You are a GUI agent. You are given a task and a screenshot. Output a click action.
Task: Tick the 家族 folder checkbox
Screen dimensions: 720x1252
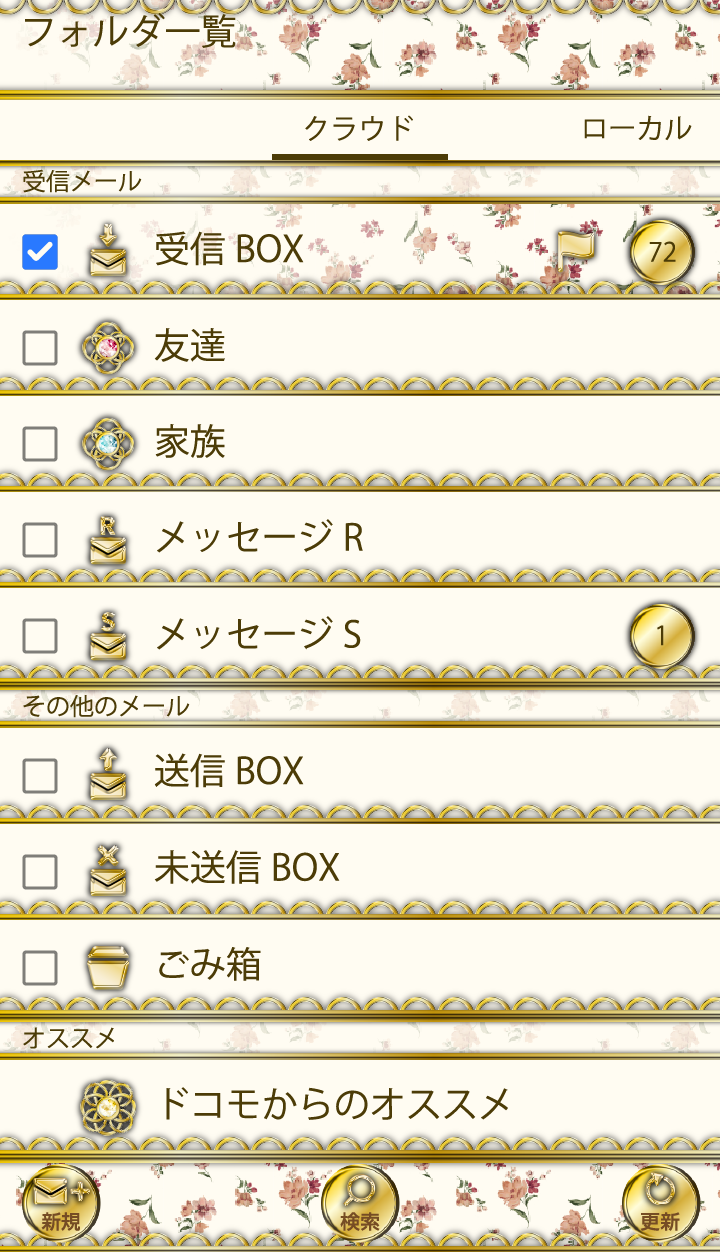coord(40,443)
